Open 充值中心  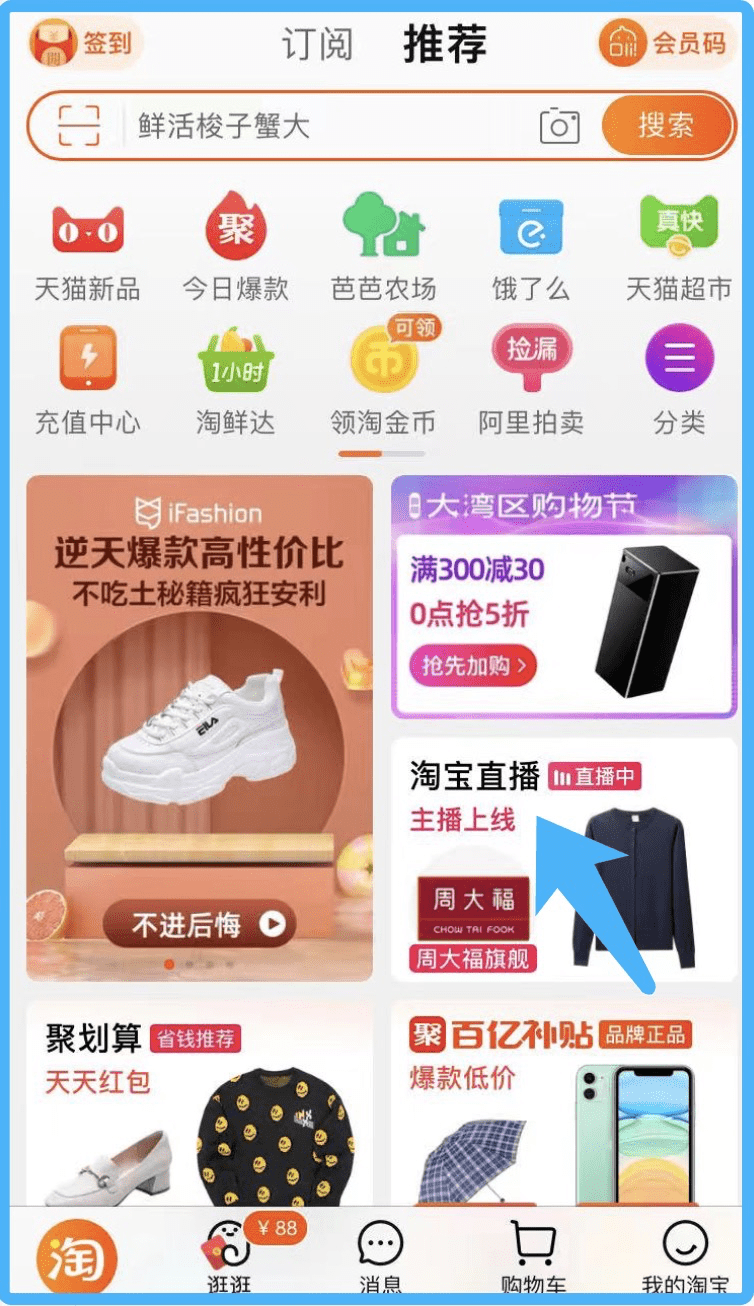[x=87, y=380]
